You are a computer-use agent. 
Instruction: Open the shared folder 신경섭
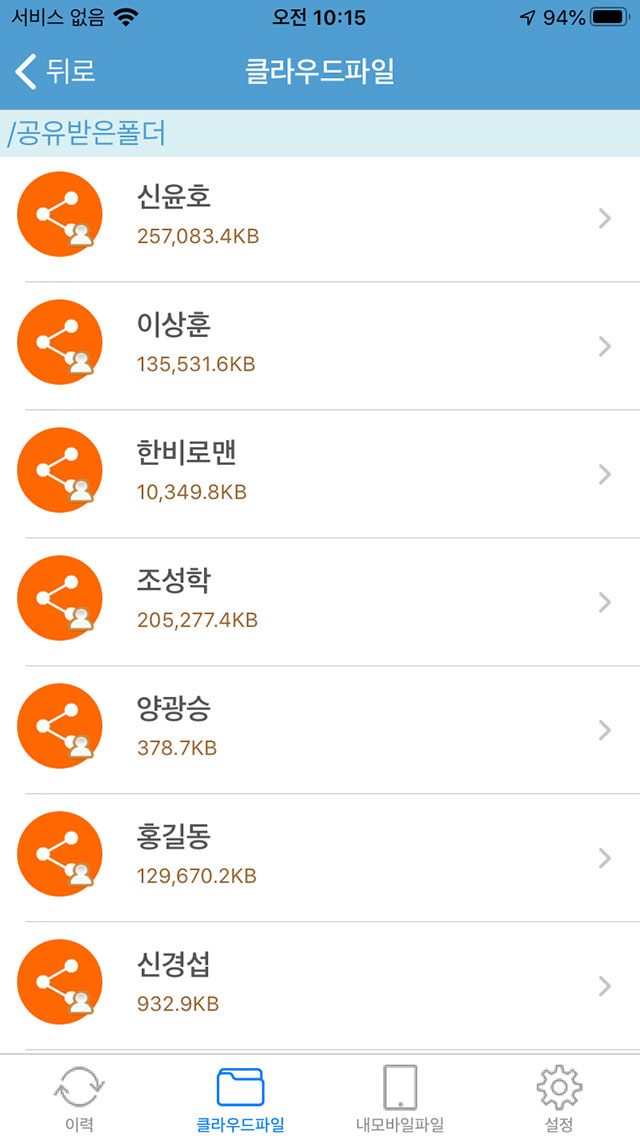click(x=320, y=986)
